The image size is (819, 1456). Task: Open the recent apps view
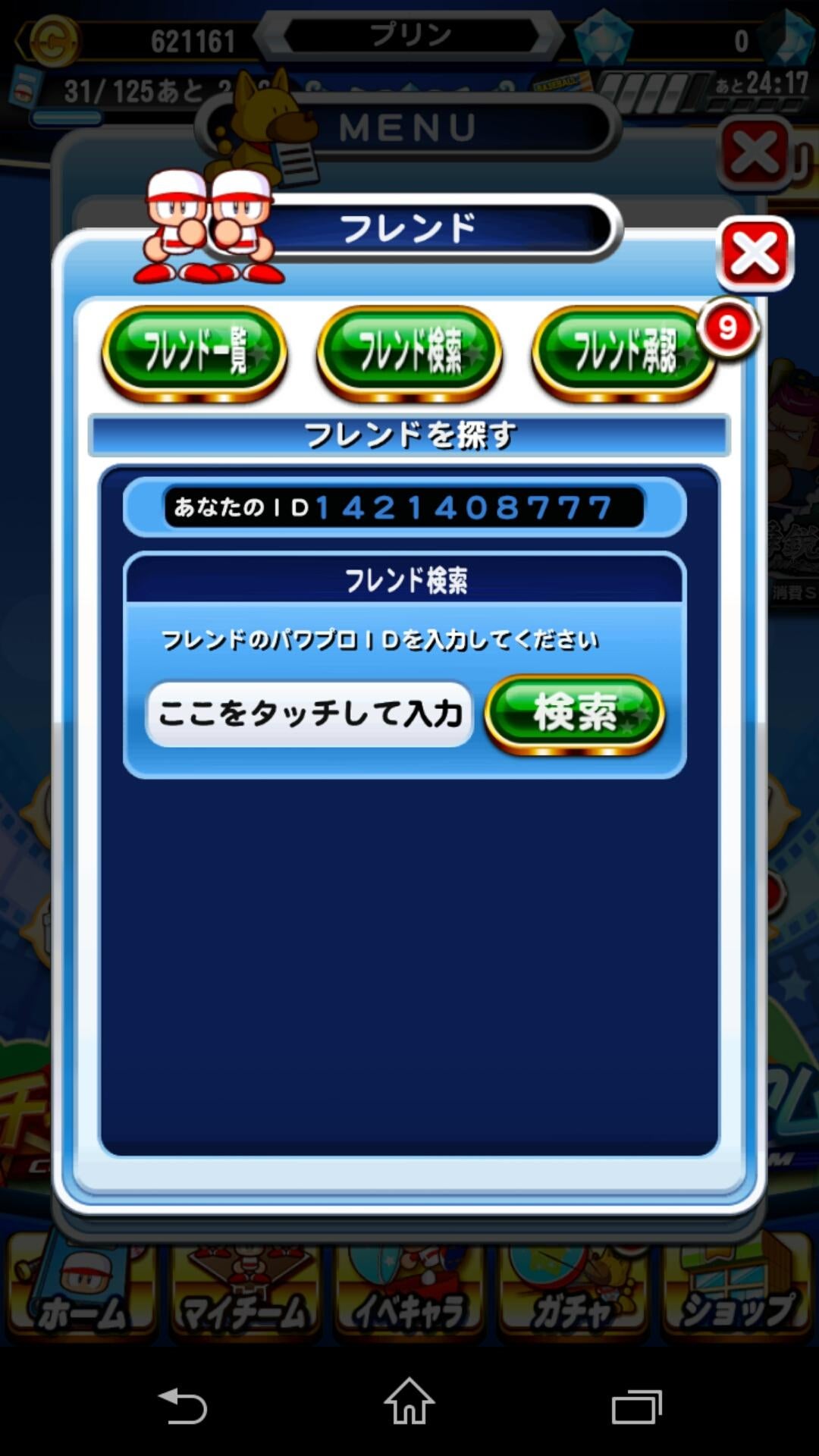pyautogui.click(x=636, y=1407)
